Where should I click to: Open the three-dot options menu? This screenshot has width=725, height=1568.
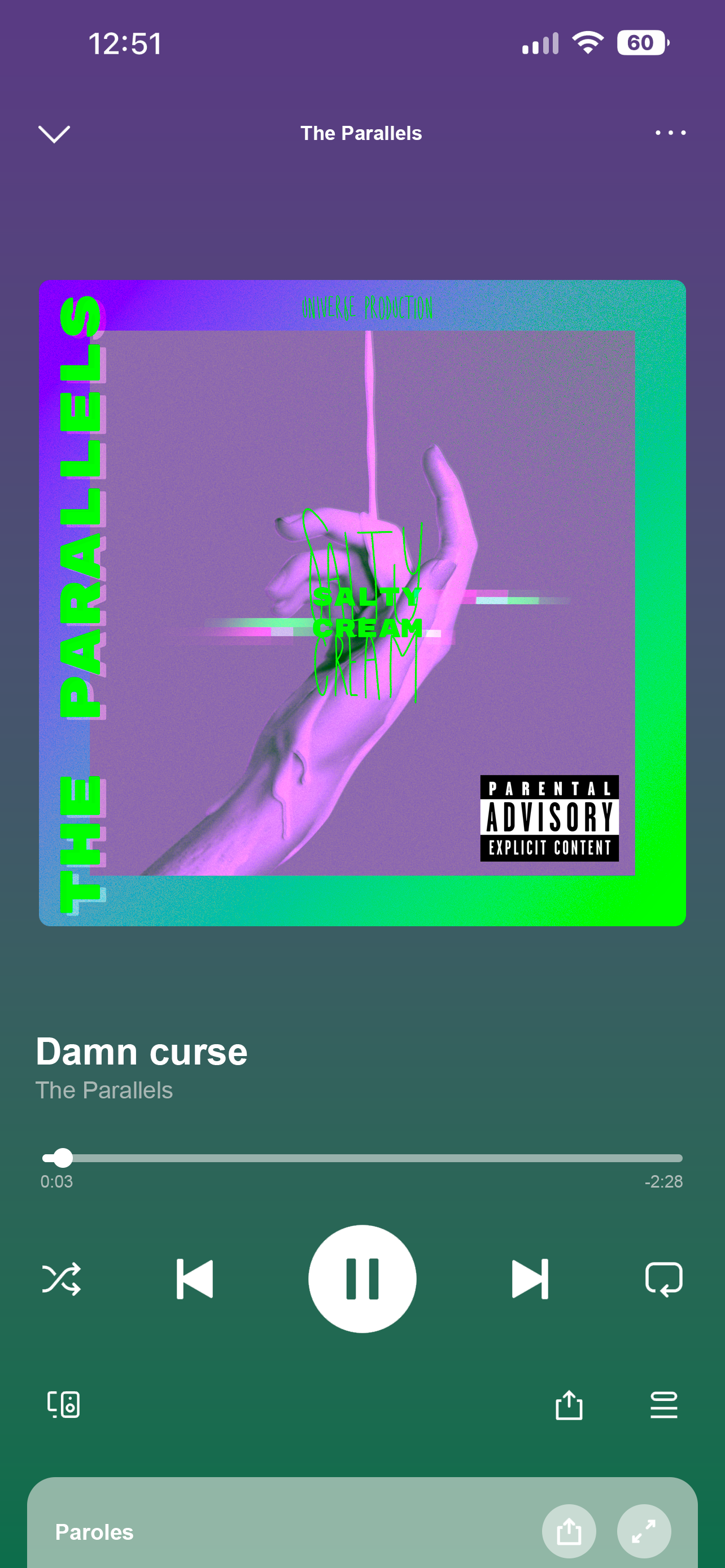[x=670, y=133]
